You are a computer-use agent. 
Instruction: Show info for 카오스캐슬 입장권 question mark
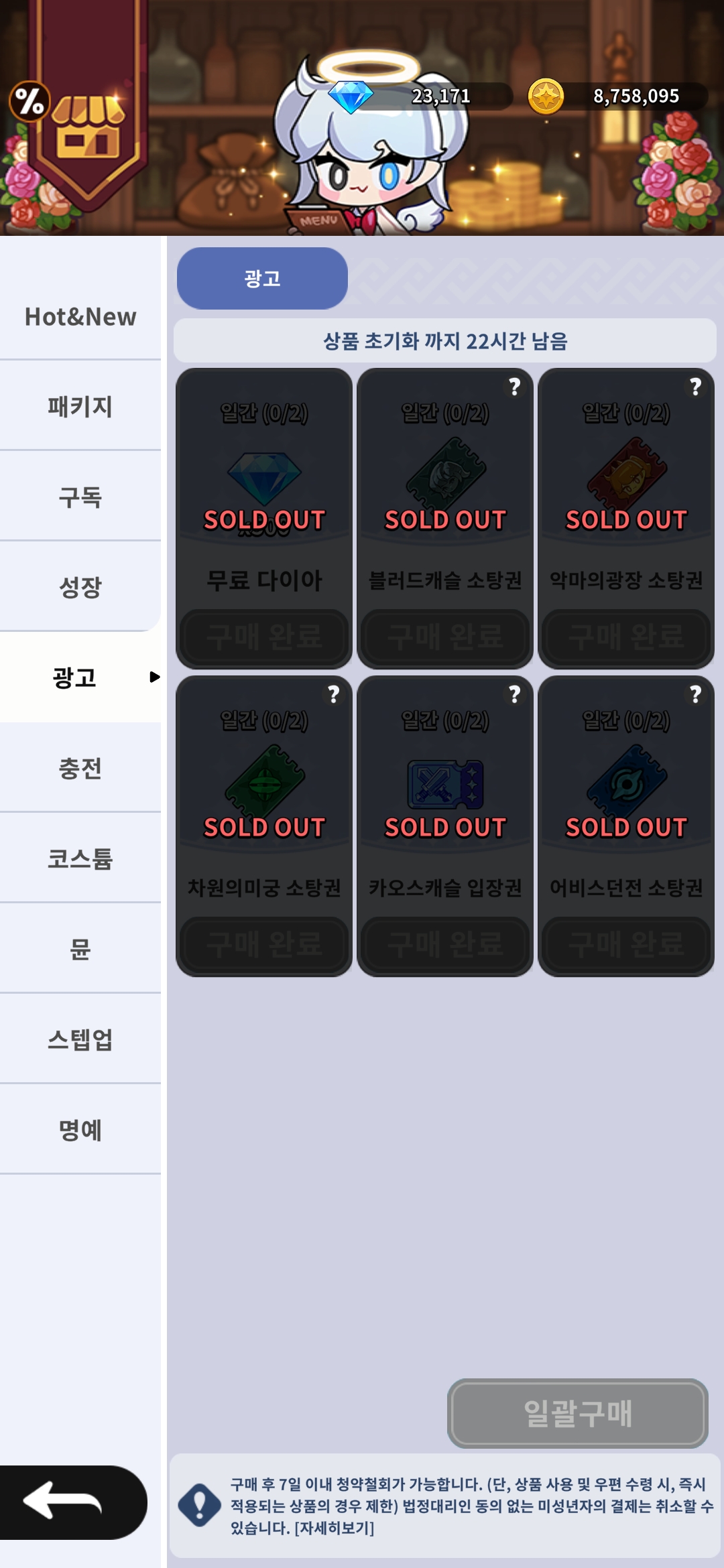[514, 694]
